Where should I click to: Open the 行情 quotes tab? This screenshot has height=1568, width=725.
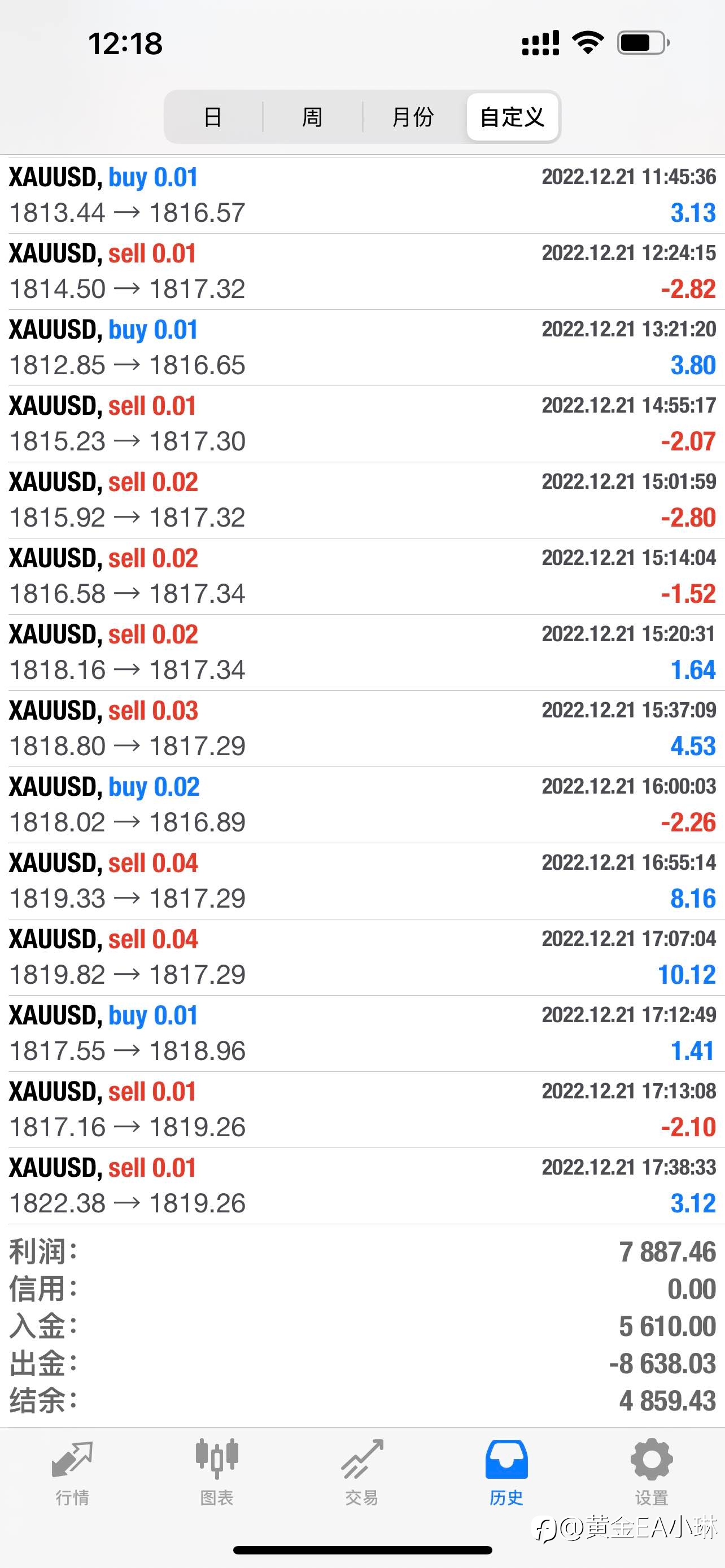[x=72, y=1473]
